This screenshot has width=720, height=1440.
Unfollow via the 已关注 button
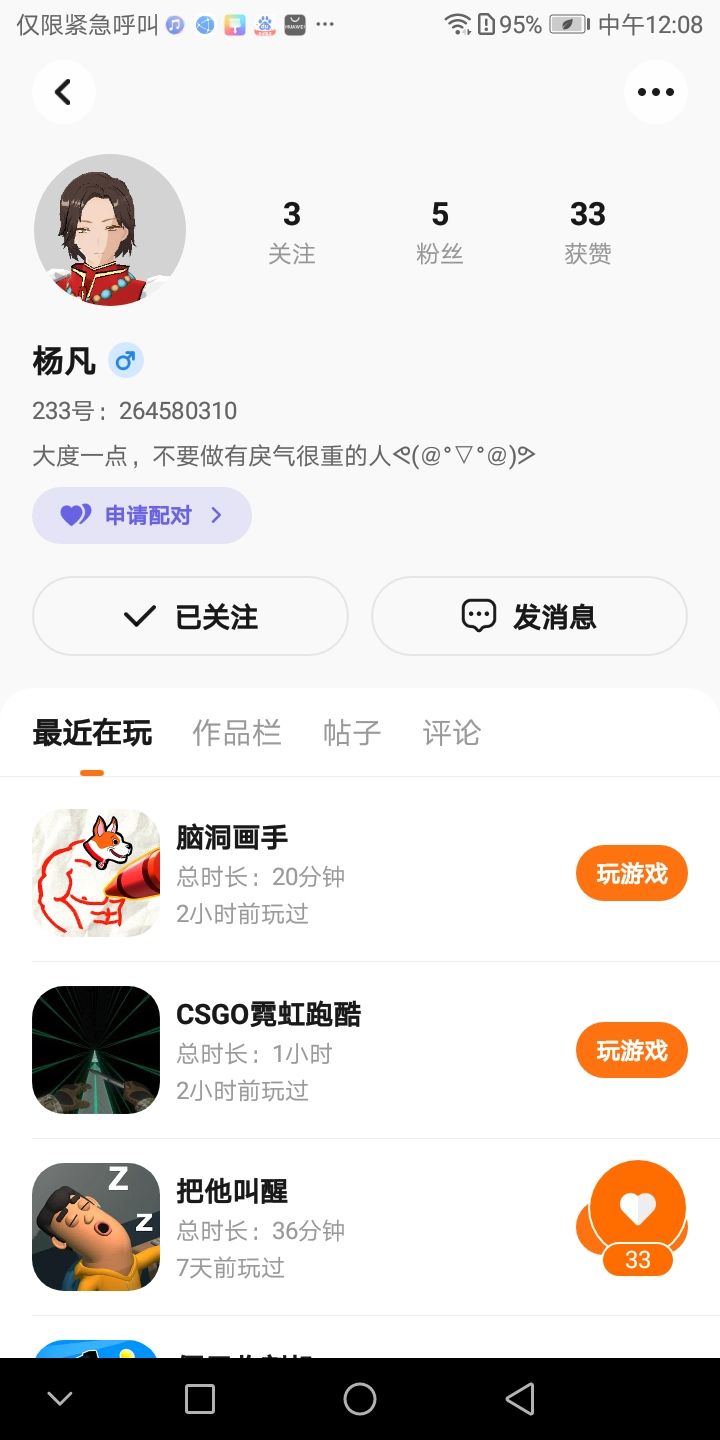190,616
